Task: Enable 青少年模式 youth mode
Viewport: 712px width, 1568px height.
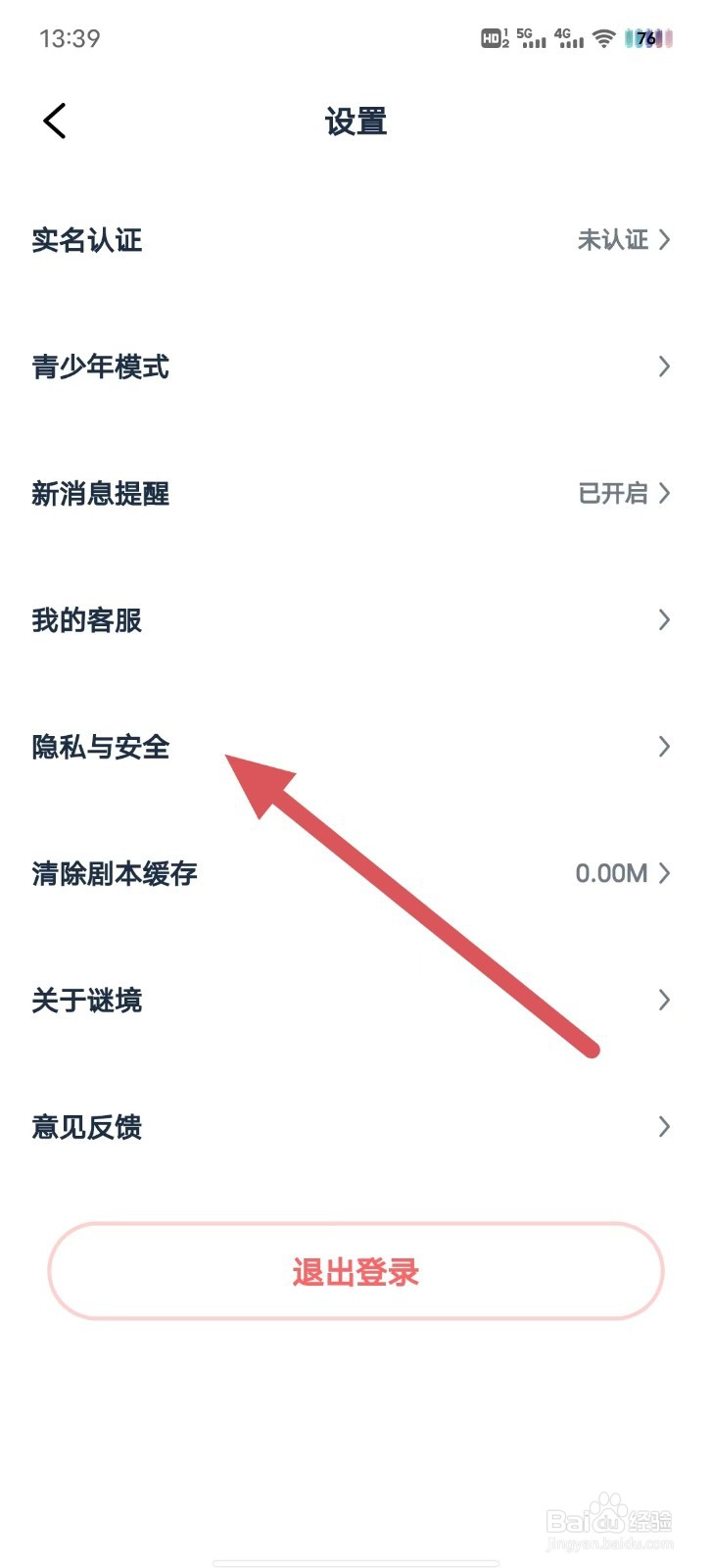Action: pyautogui.click(x=100, y=367)
